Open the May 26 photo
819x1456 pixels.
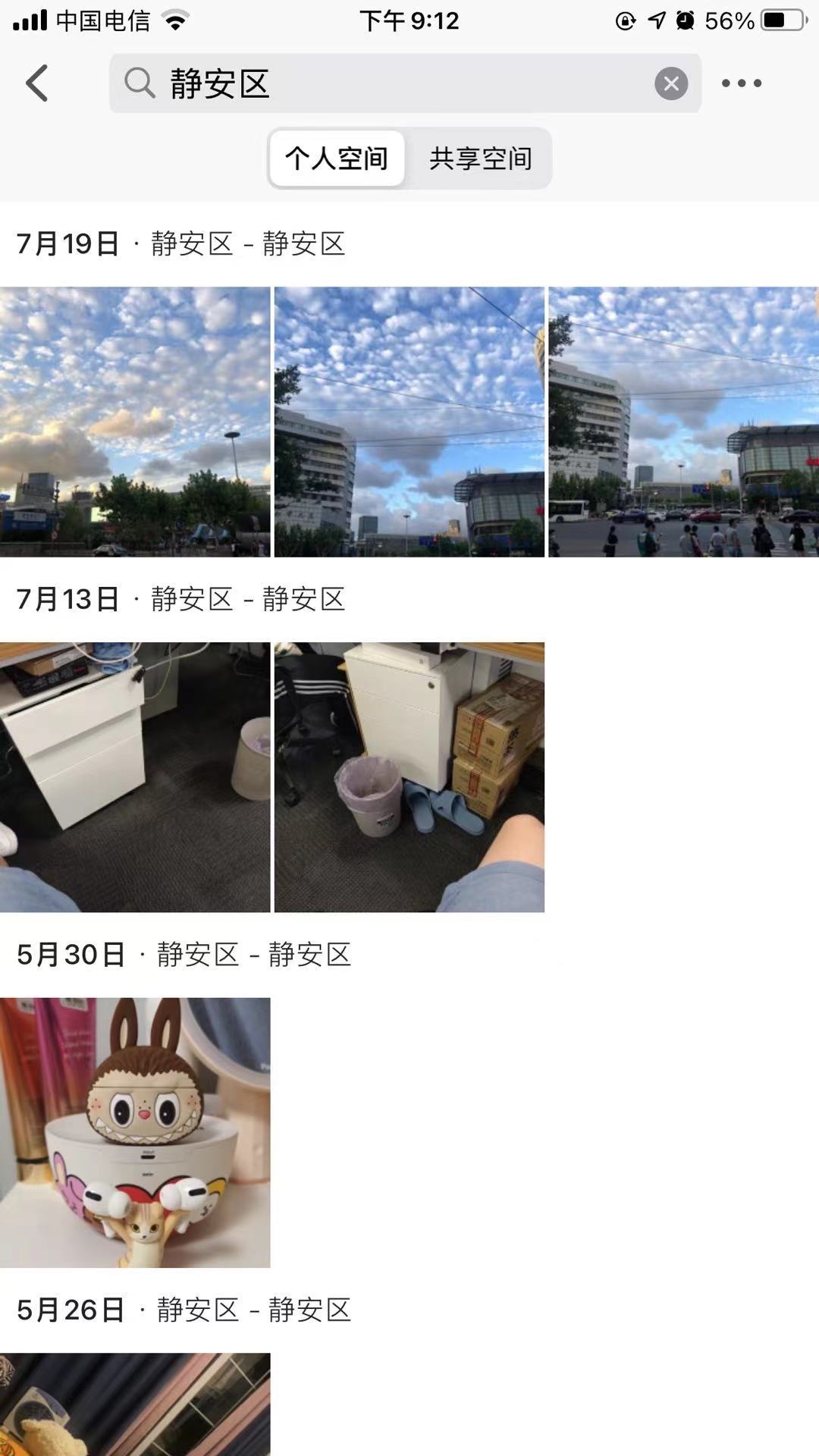(x=135, y=1404)
